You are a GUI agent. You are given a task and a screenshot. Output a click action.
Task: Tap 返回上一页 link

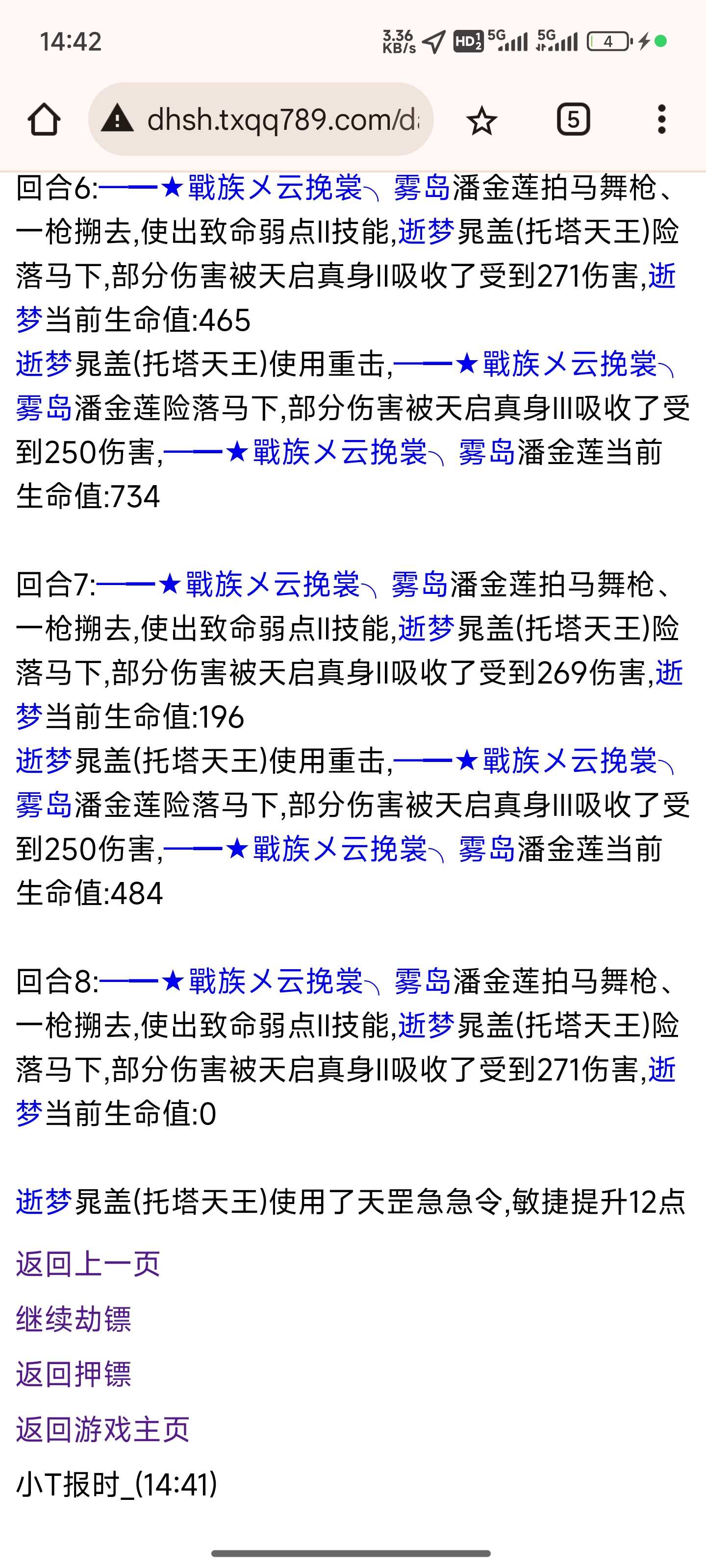point(88,1264)
